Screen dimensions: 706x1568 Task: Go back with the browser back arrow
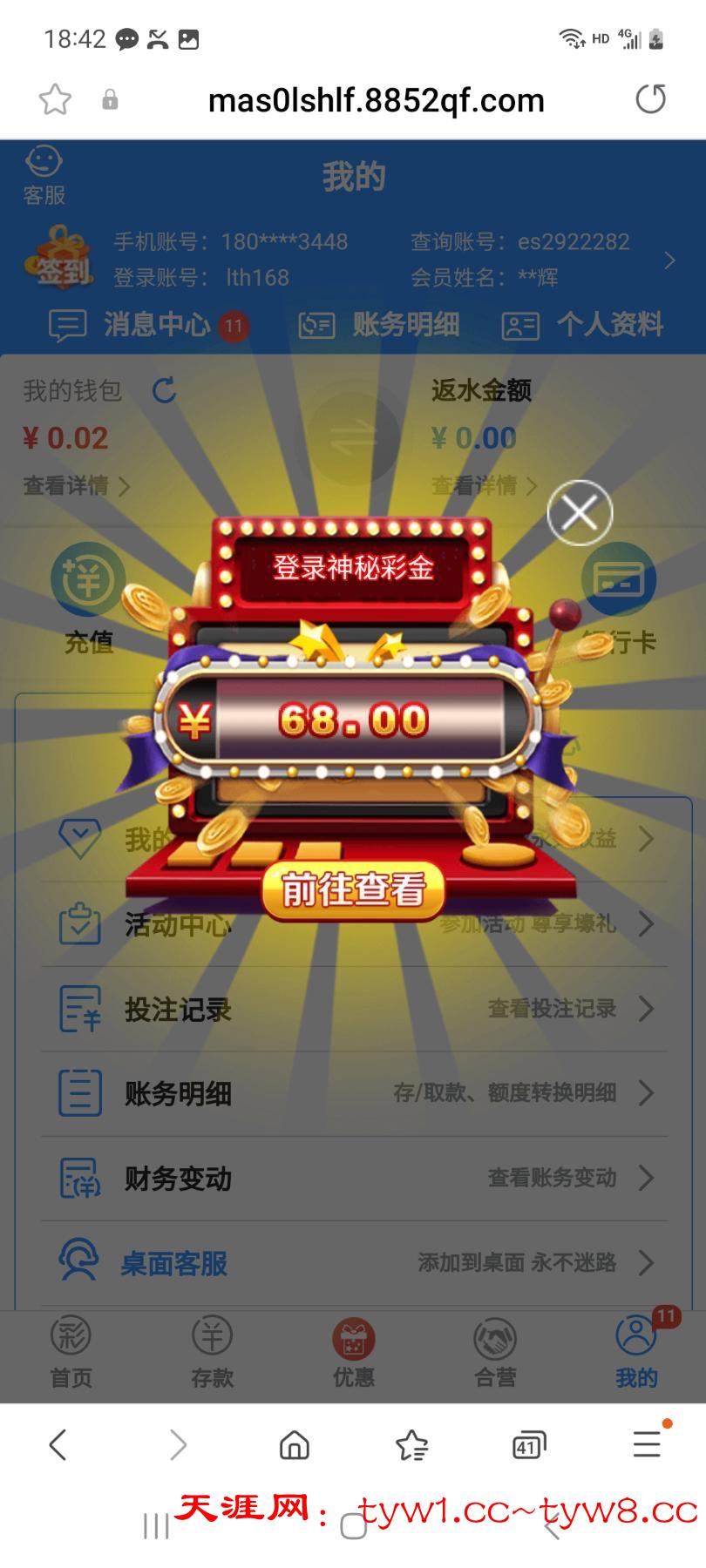58,1445
